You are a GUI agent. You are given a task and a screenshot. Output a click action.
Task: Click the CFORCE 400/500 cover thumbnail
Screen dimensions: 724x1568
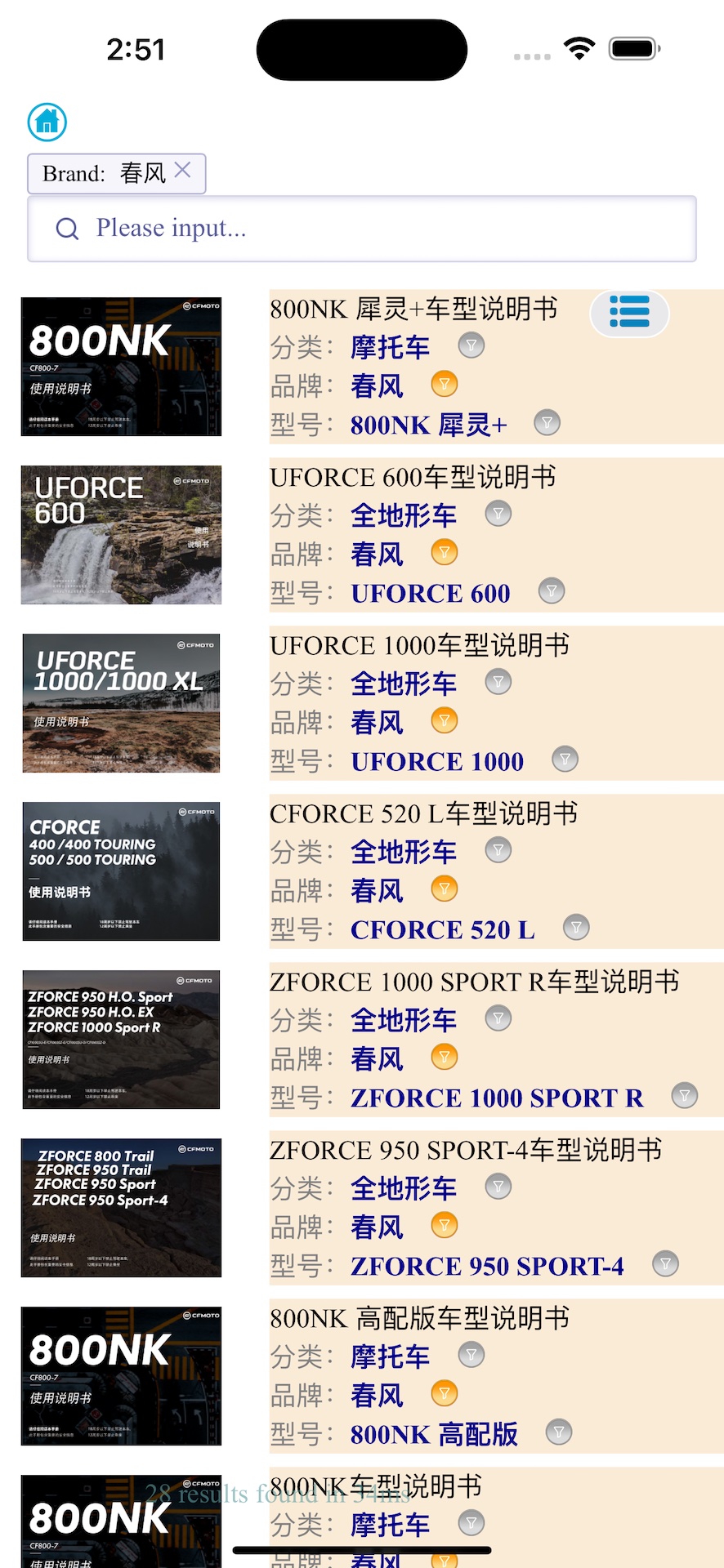[x=120, y=871]
